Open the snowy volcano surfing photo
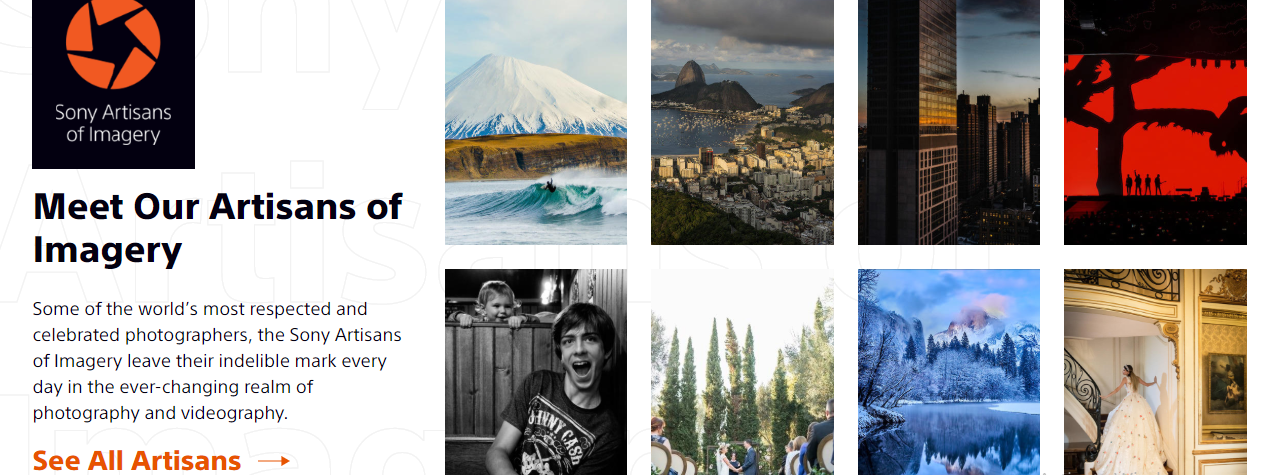1287x475 pixels. (x=535, y=122)
